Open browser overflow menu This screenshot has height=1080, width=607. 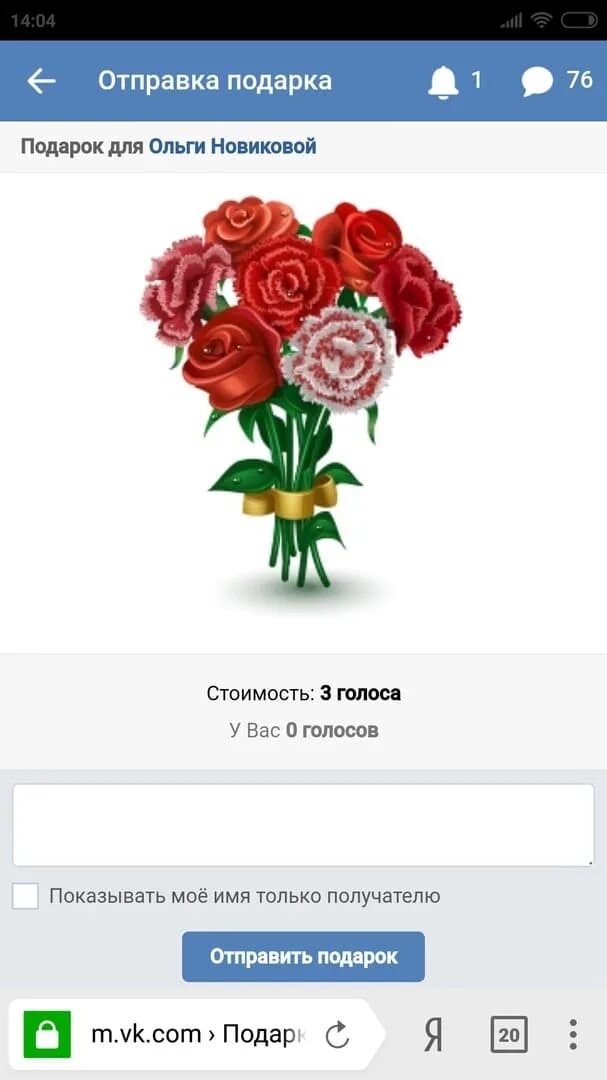click(x=573, y=1035)
